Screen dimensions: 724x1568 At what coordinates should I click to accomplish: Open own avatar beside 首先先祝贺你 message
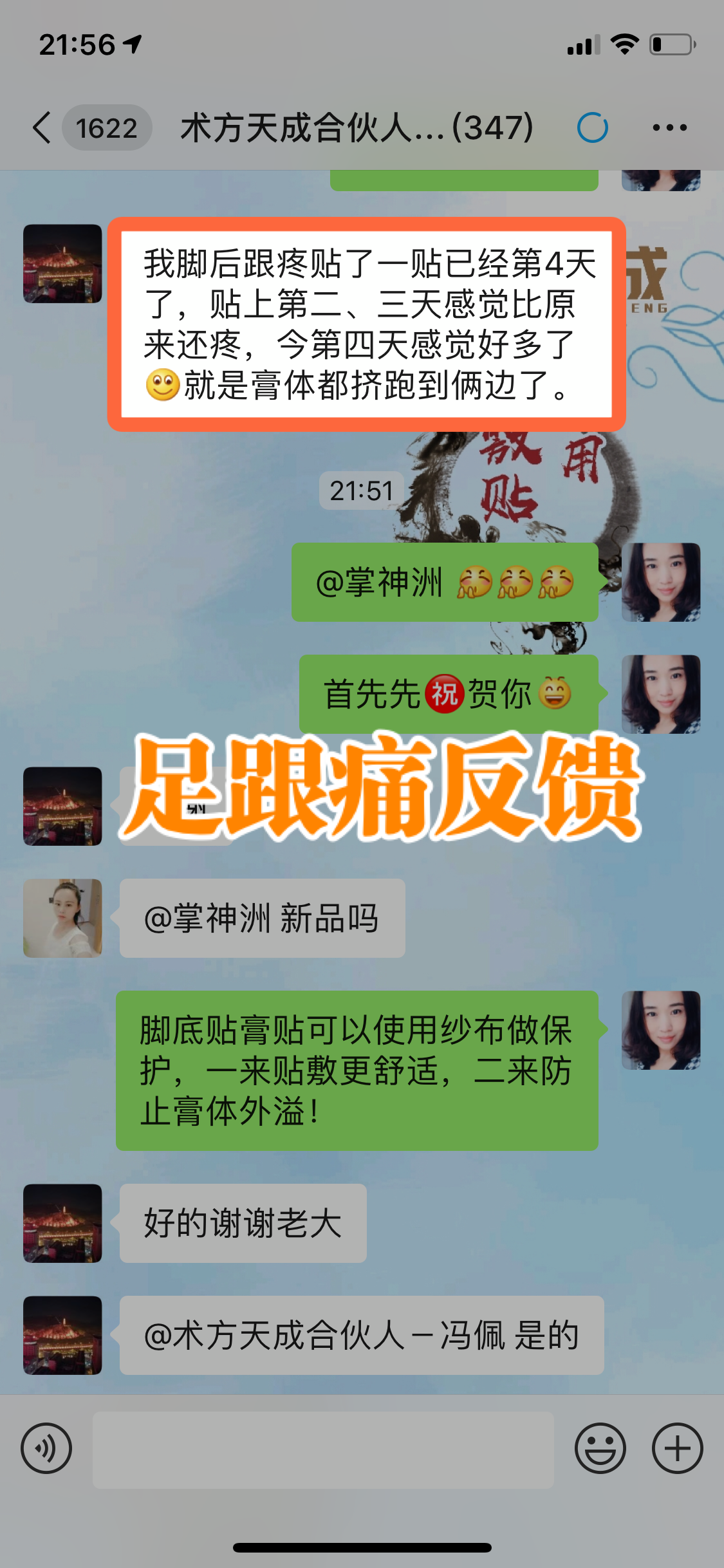660,694
